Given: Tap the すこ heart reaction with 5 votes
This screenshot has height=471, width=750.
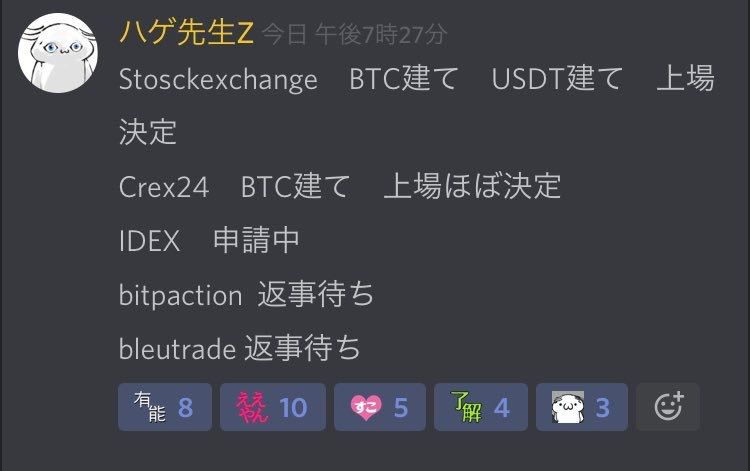Looking at the screenshot, I should click(x=380, y=407).
